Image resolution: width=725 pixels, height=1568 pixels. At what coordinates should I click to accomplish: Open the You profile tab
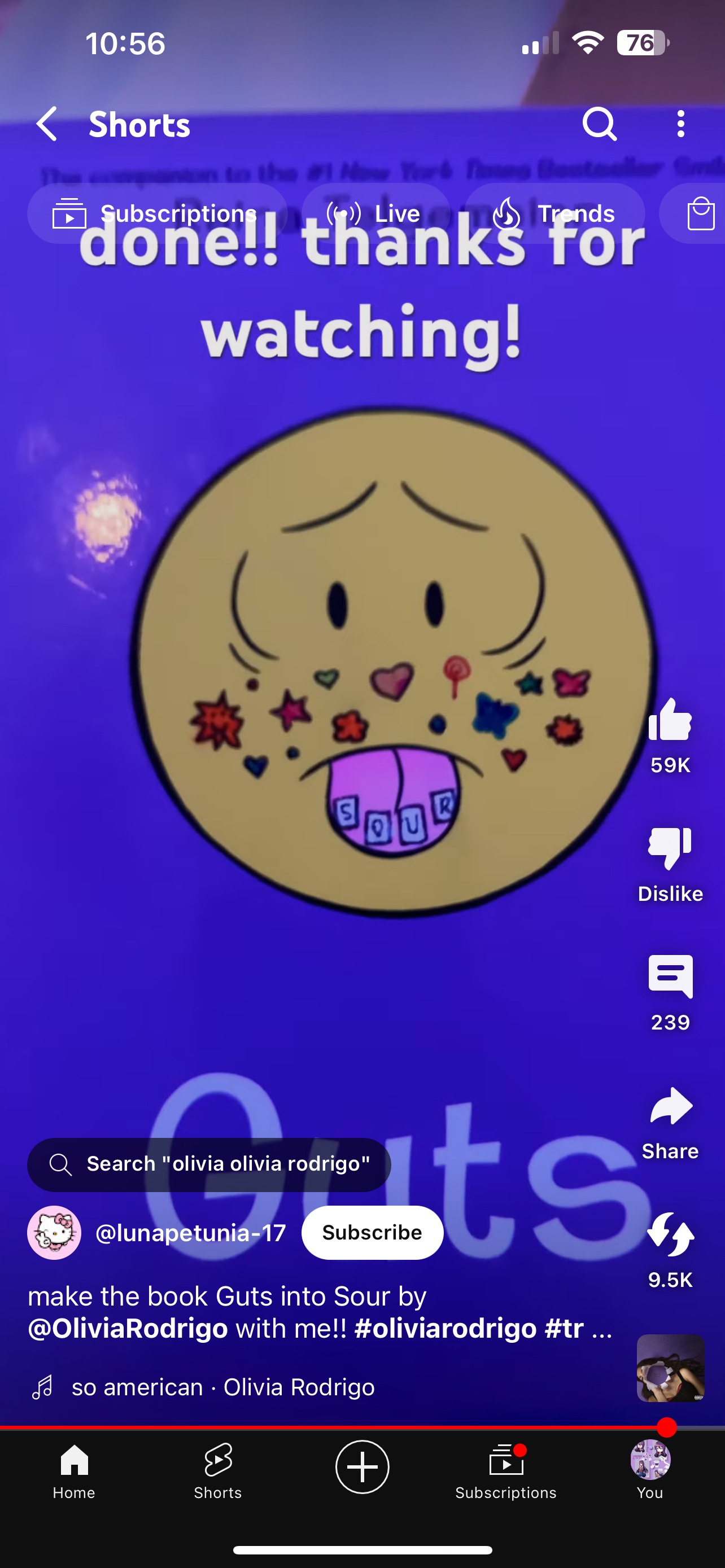[x=649, y=1470]
